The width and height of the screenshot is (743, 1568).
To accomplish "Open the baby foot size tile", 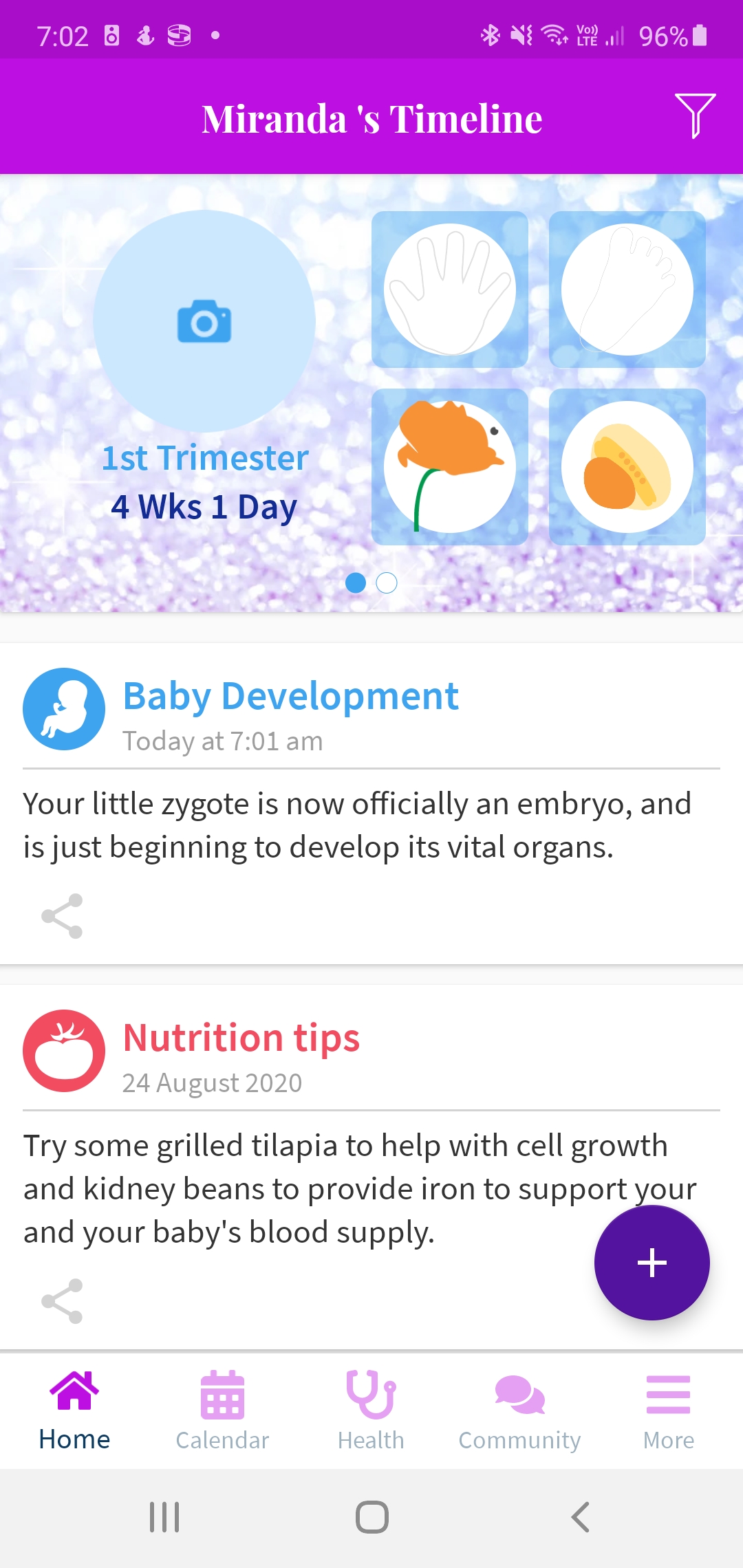I will (x=627, y=290).
